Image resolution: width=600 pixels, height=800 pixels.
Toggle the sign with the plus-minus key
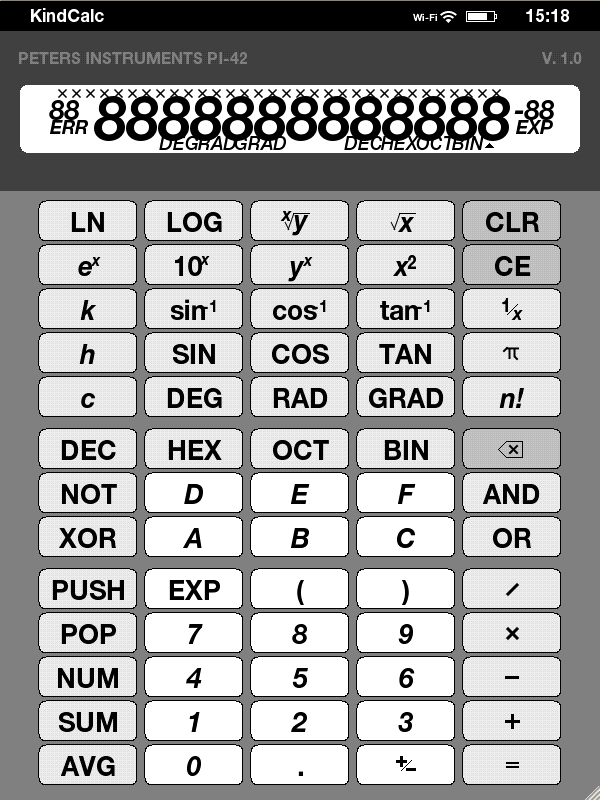pyautogui.click(x=406, y=765)
